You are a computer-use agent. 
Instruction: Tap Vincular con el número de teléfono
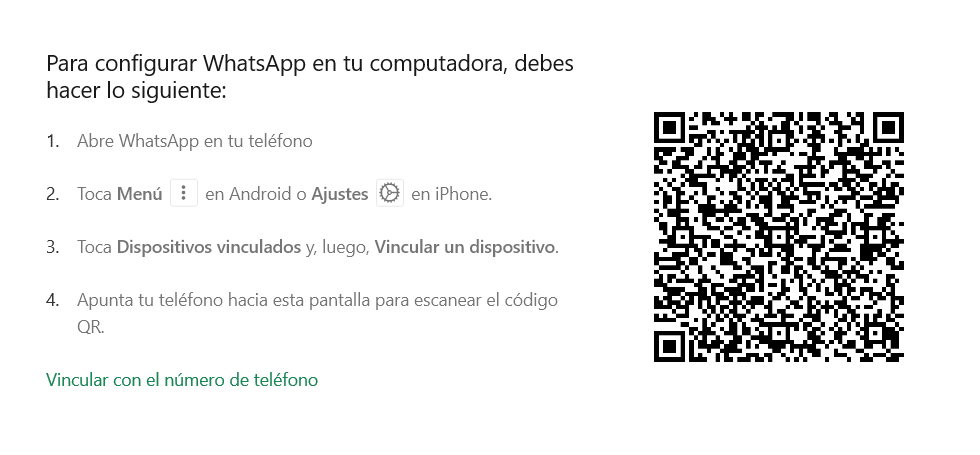pos(182,380)
